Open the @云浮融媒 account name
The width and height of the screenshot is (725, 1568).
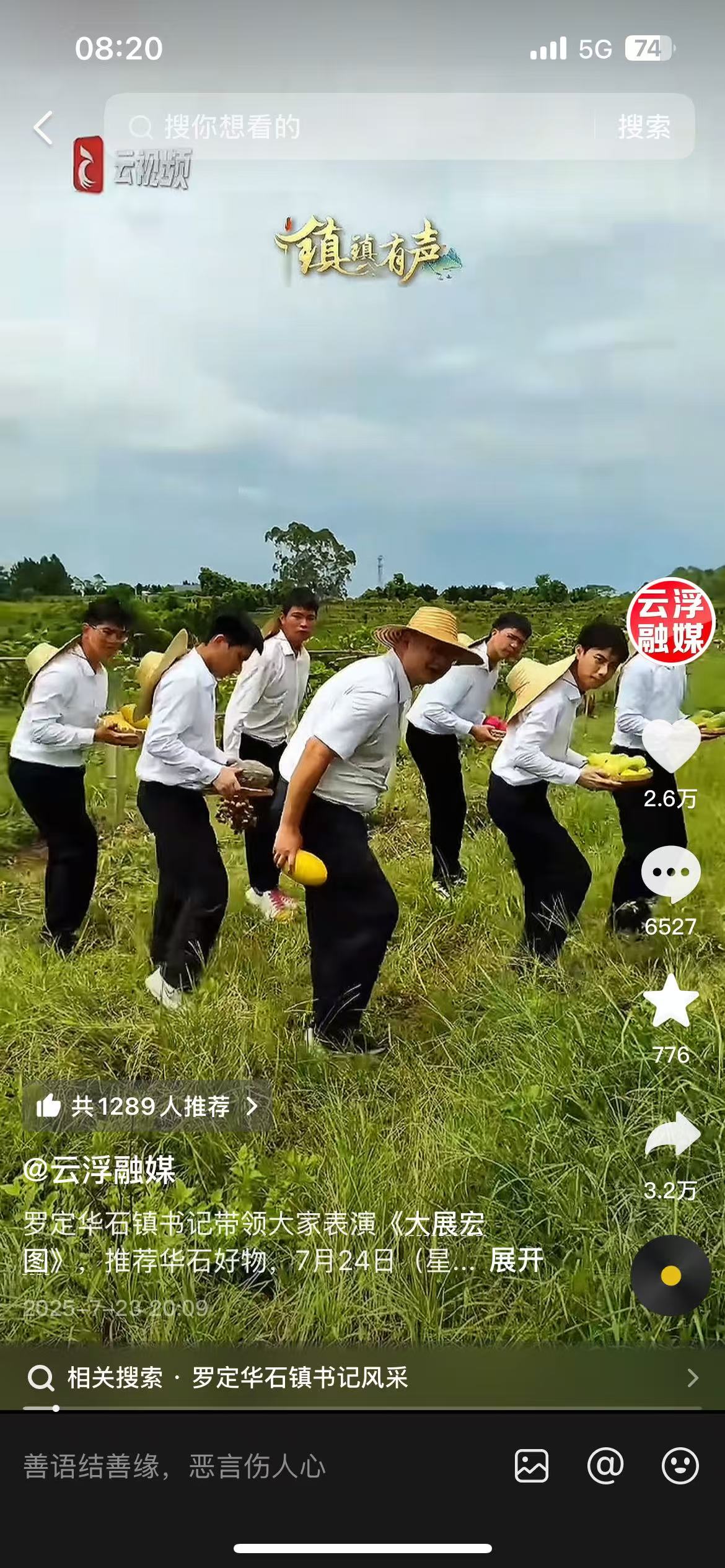(99, 1170)
